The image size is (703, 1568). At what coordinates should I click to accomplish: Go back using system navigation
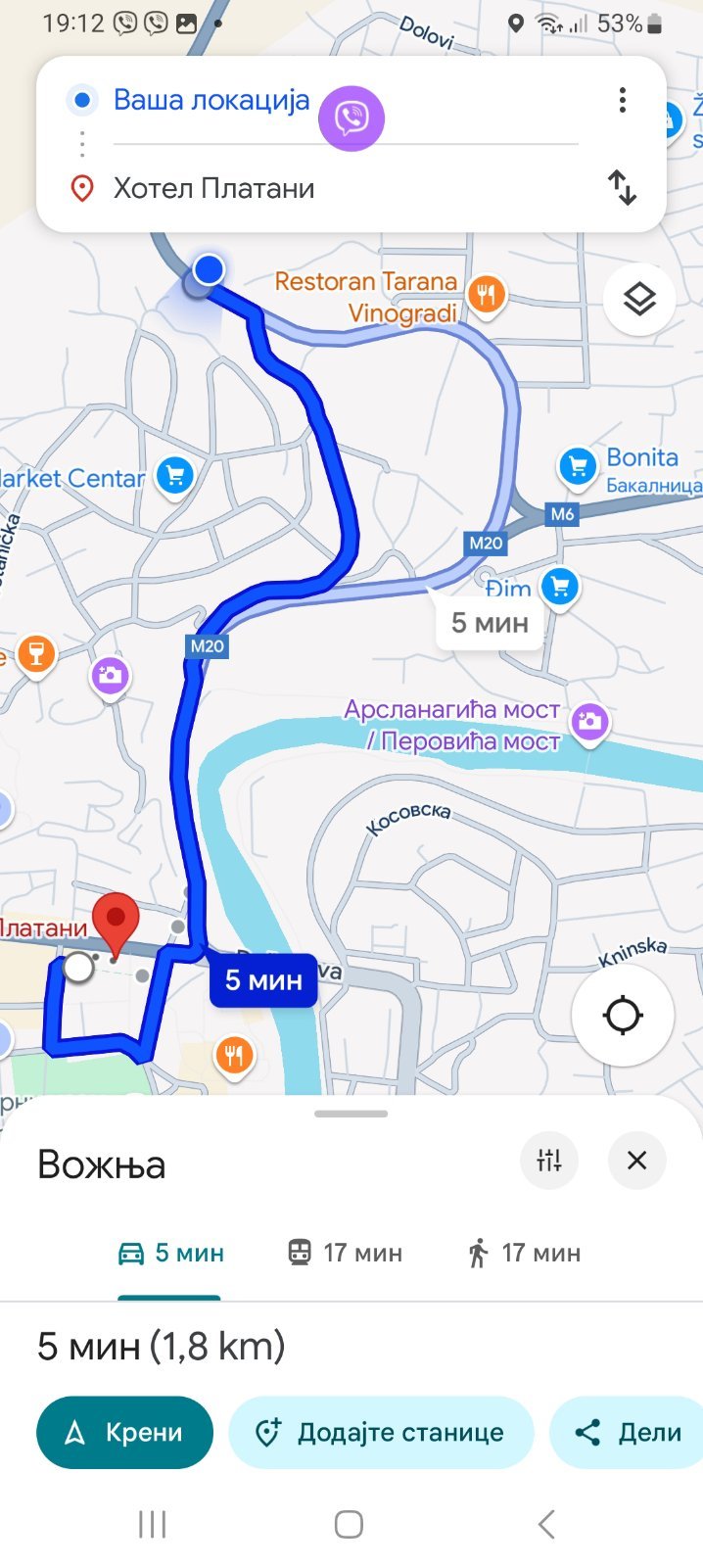(546, 1524)
